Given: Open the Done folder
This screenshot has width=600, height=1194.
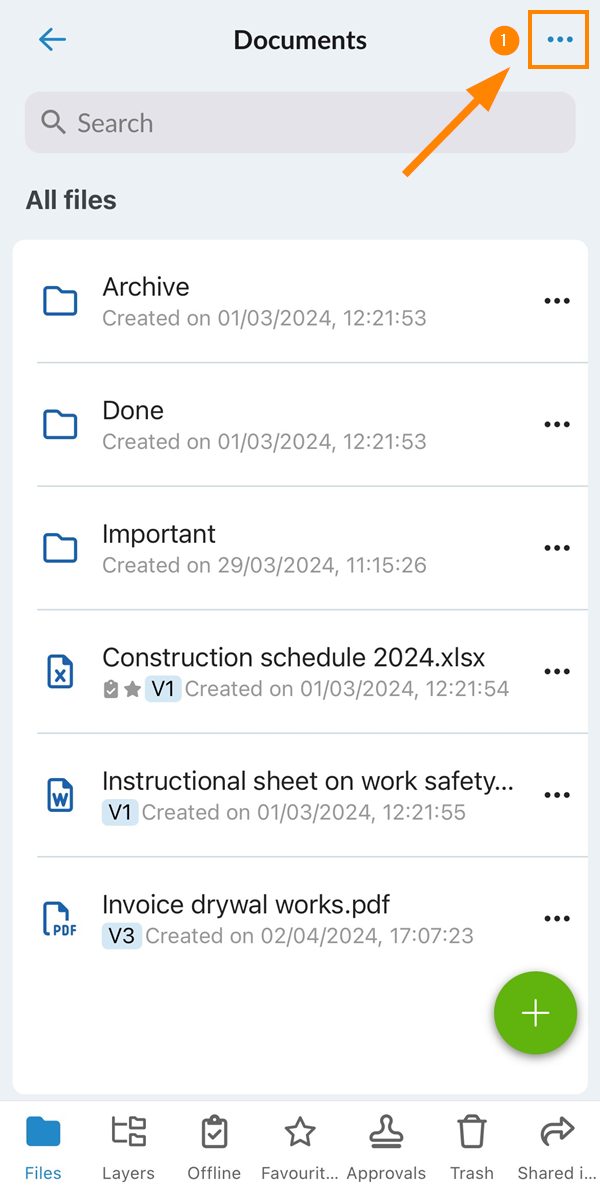Looking at the screenshot, I should coord(300,424).
